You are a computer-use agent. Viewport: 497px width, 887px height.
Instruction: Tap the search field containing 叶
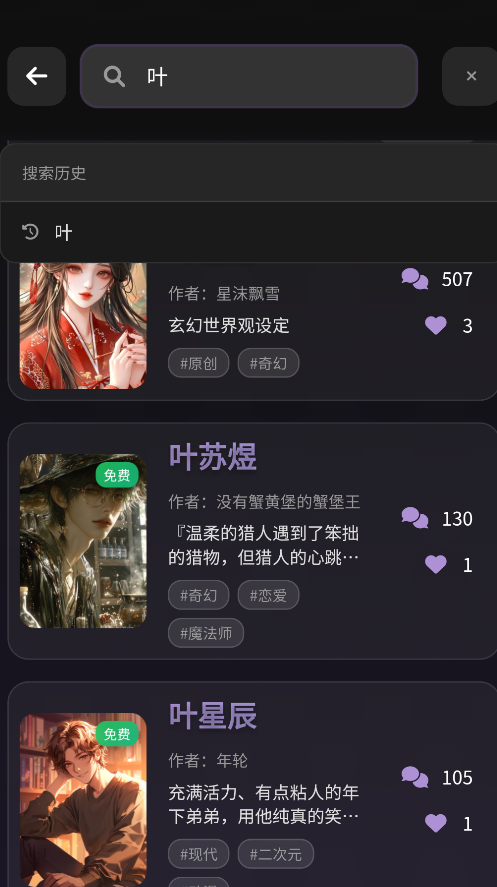pos(249,76)
